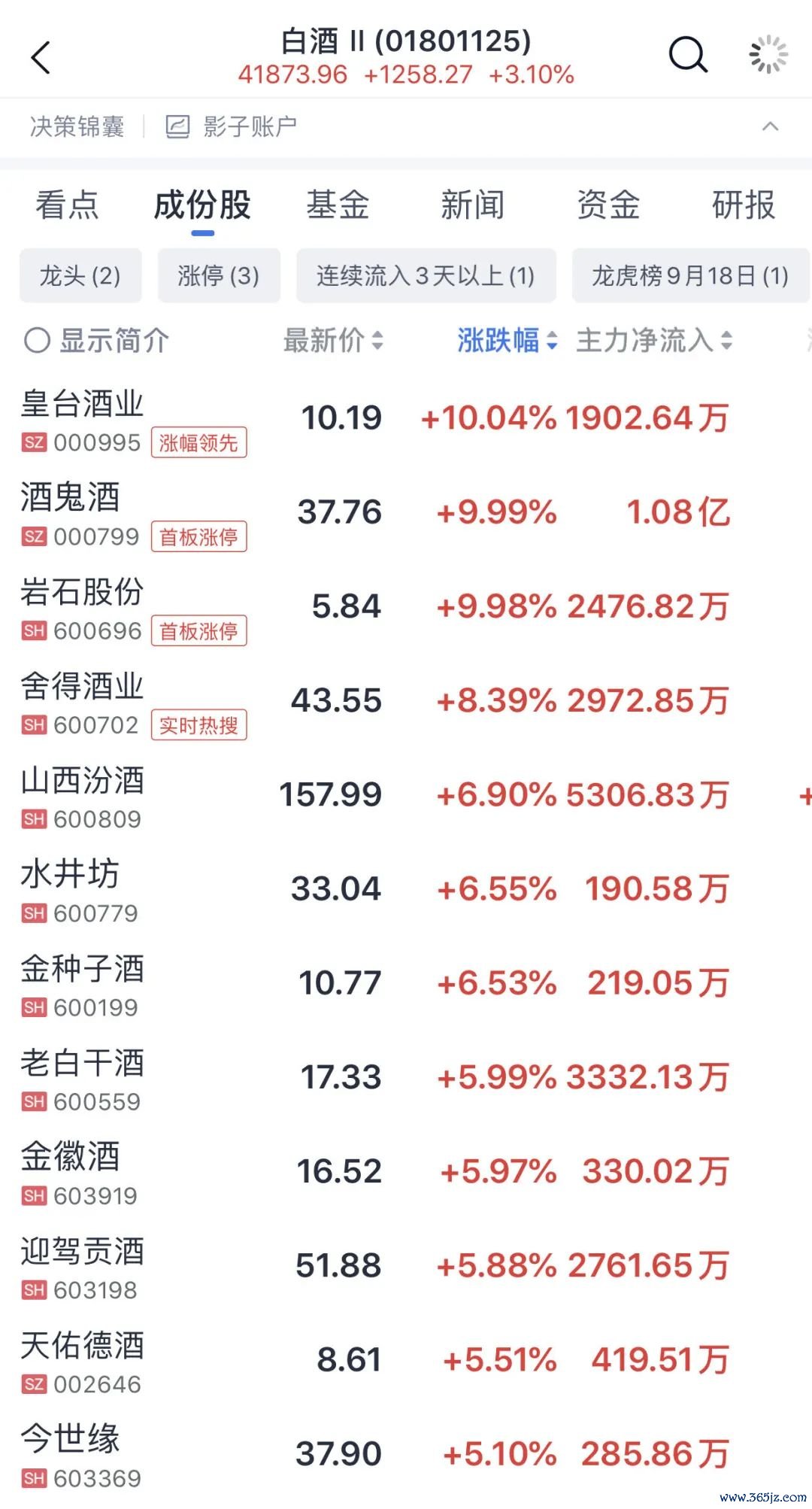Switch to the 看点 tab
Image resolution: width=812 pixels, height=1509 pixels.
pos(67,205)
